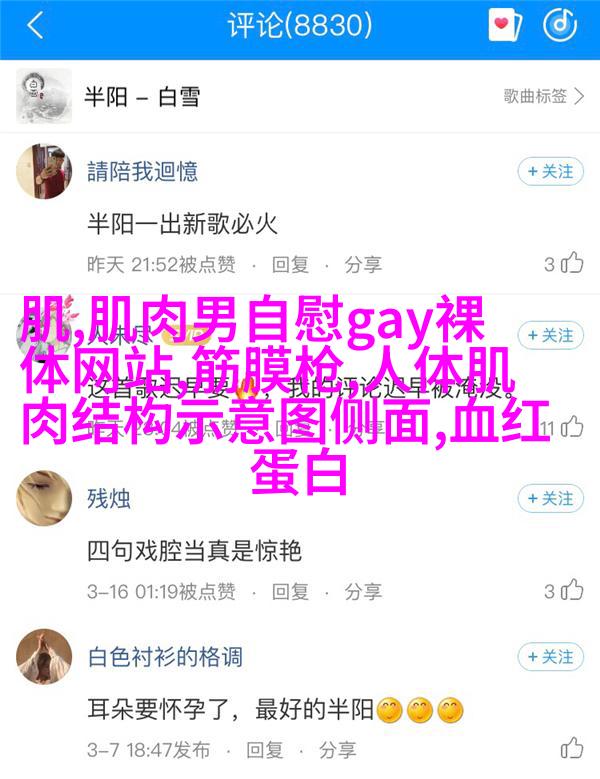This screenshot has height=779, width=600.
Task: Reply to 白色衬衫的格调's comment
Action: (x=290, y=749)
